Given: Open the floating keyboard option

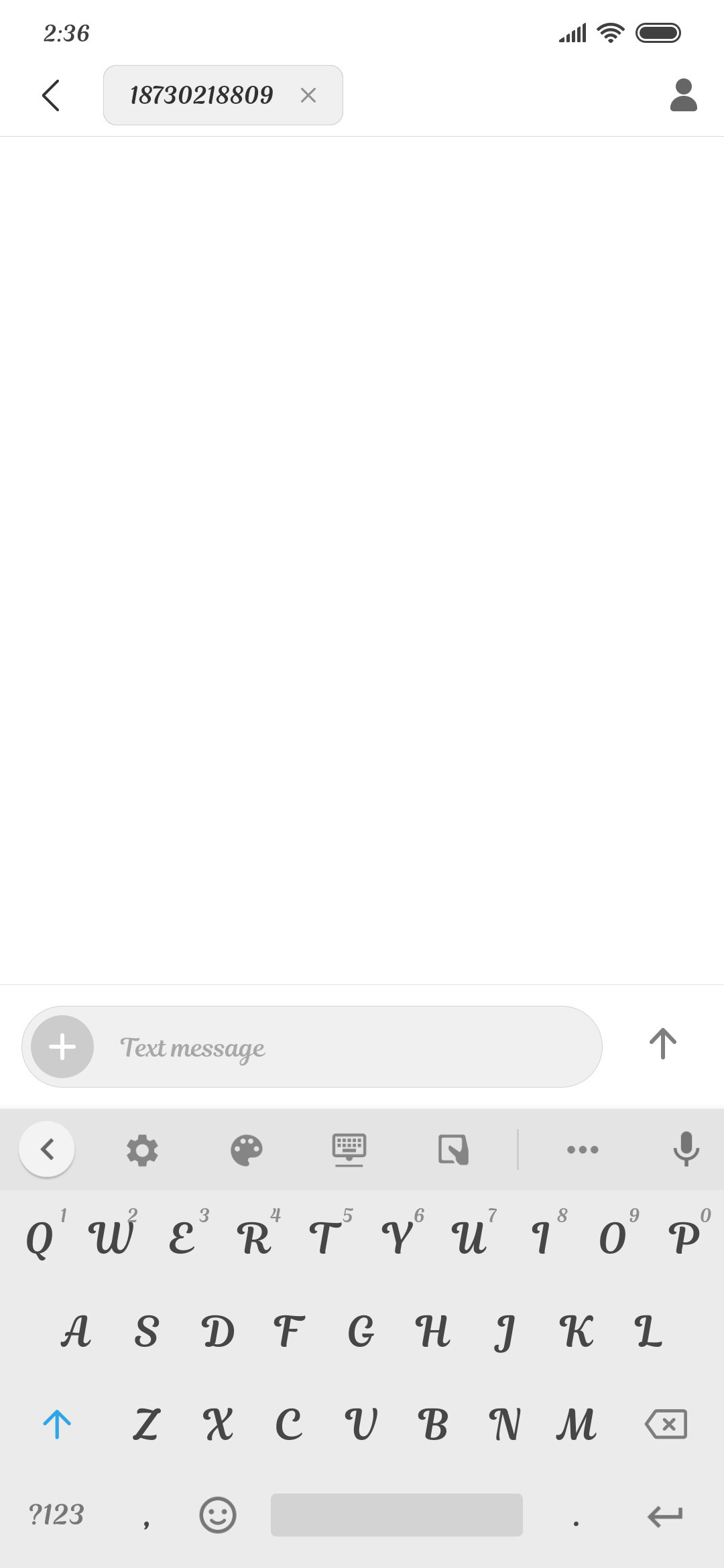Looking at the screenshot, I should pyautogui.click(x=349, y=1150).
